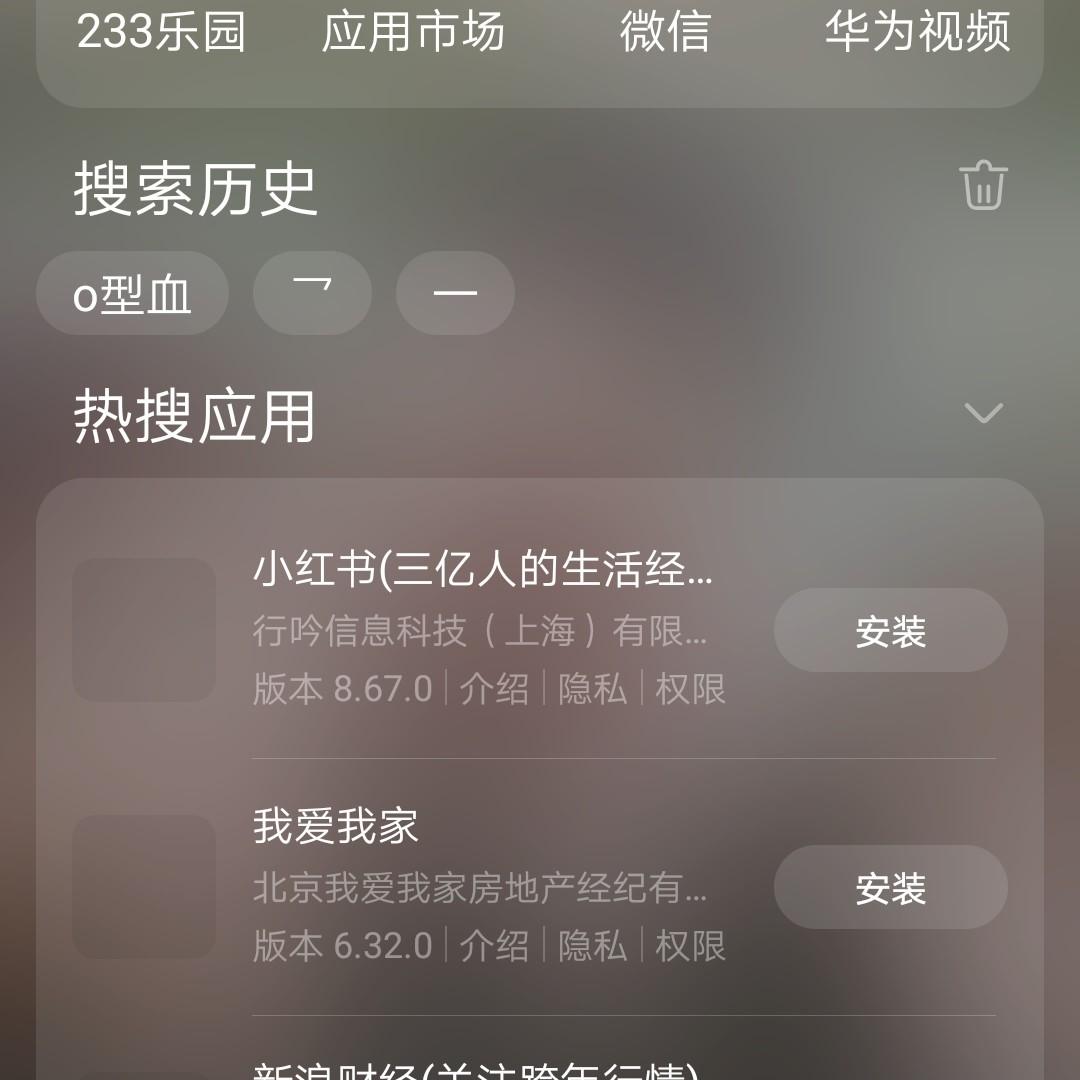View 小红书 隐私 policy link

[592, 689]
